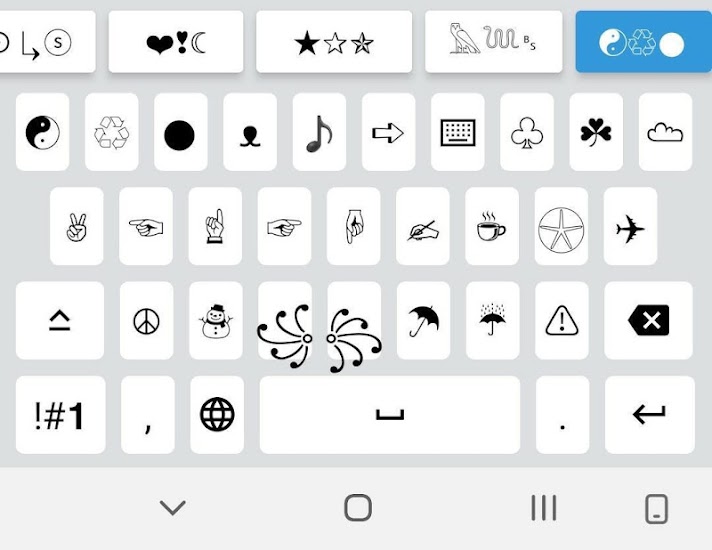Tap the space bar

(390, 415)
